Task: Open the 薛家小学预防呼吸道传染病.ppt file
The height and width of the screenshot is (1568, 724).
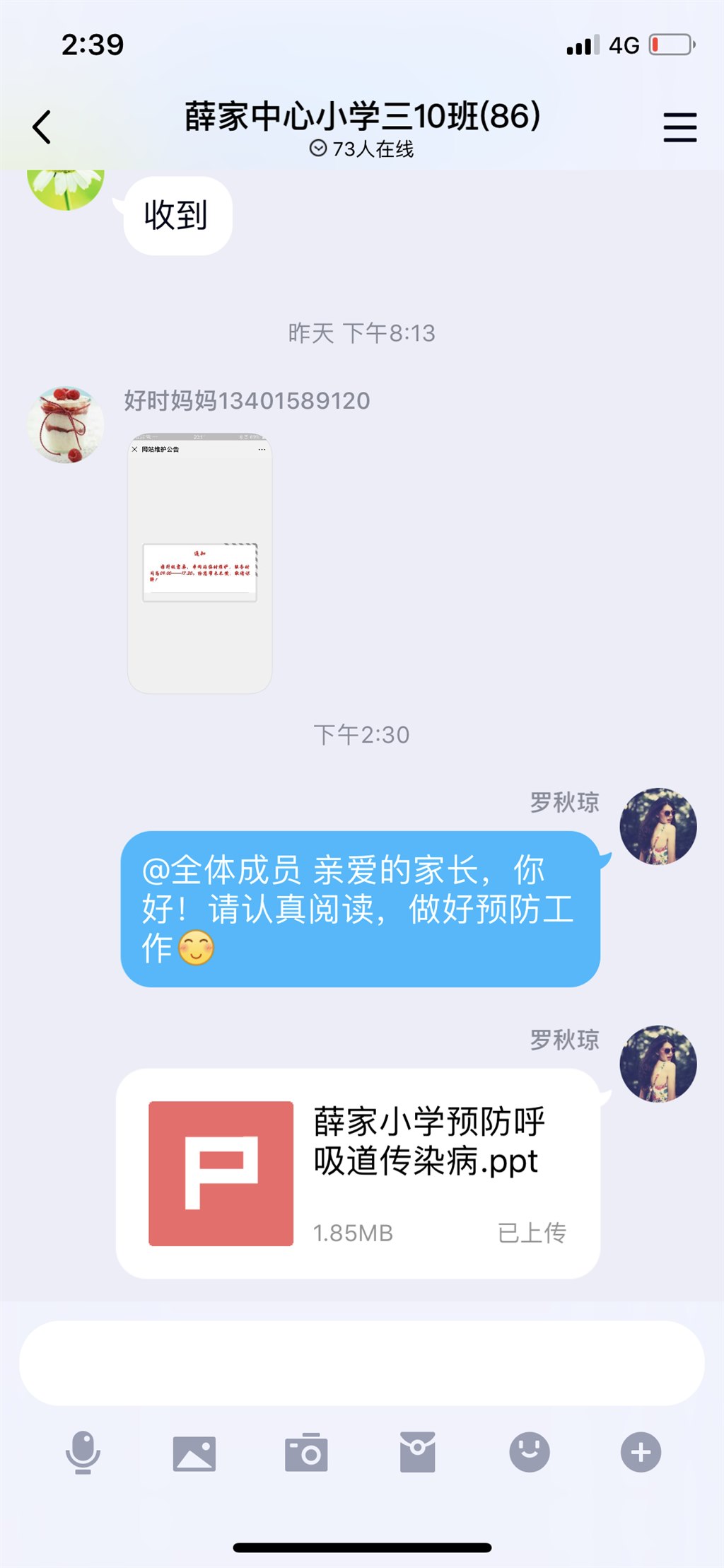Action: click(358, 1173)
